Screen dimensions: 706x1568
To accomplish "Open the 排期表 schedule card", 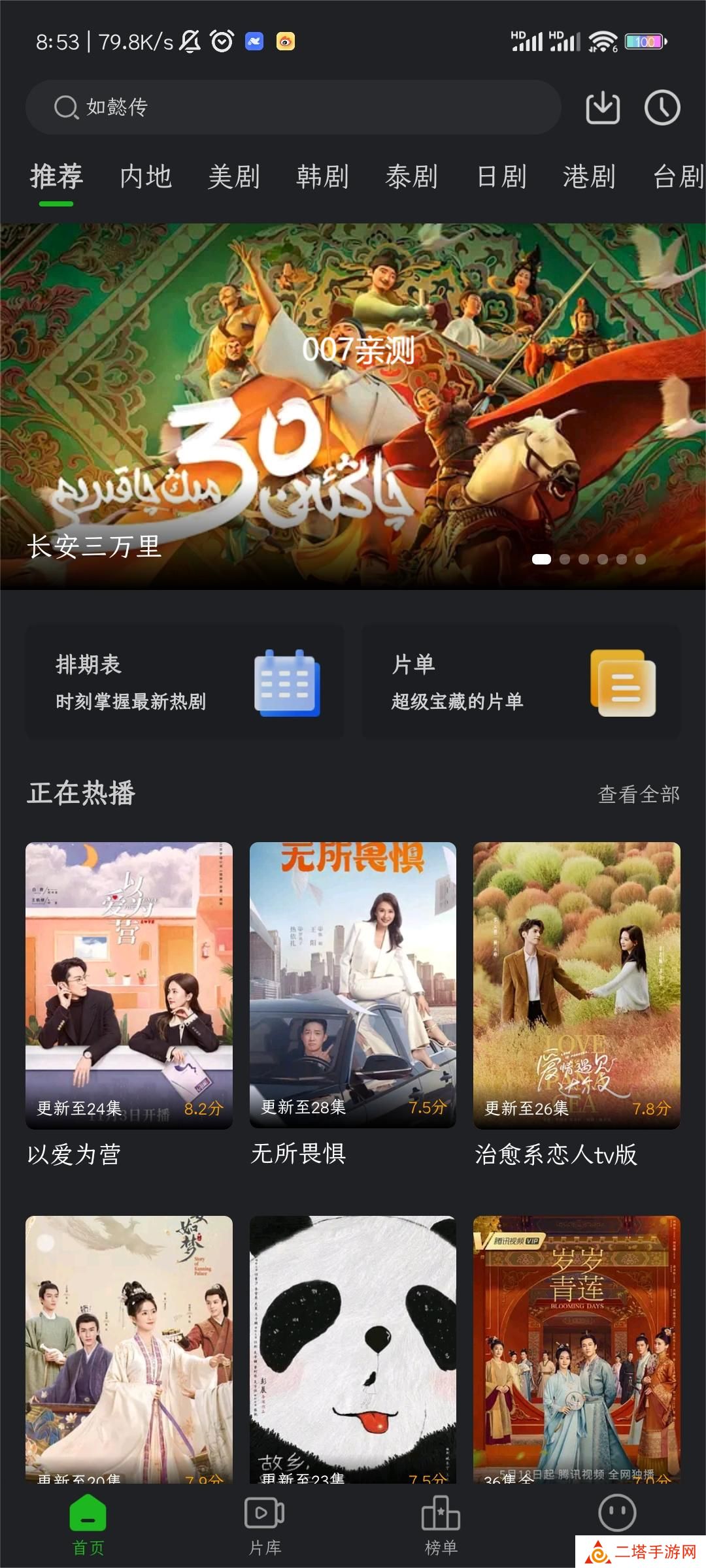I will point(184,683).
